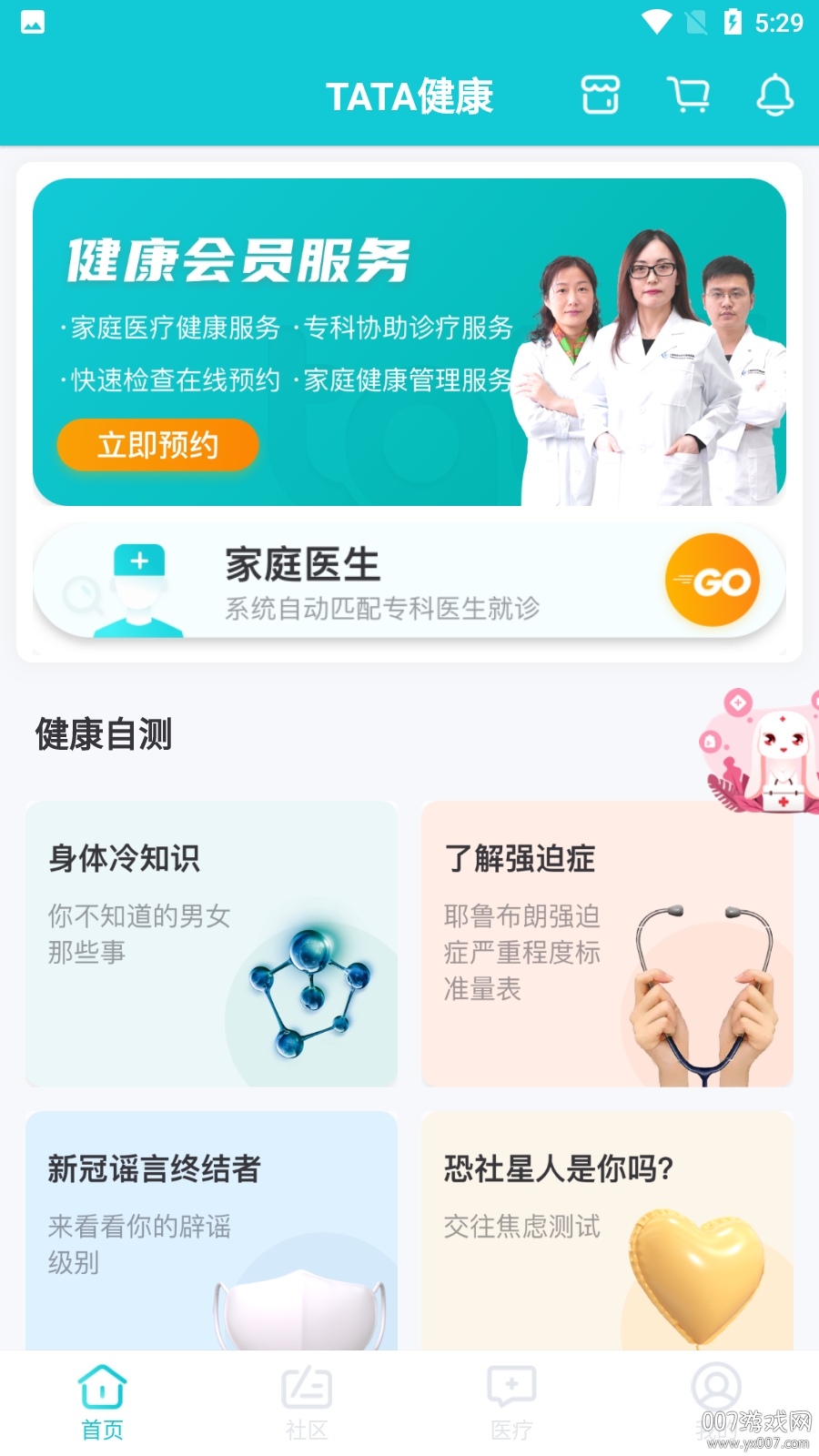Open the 了解强迫症 self-test card
819x1456 pixels.
[607, 943]
